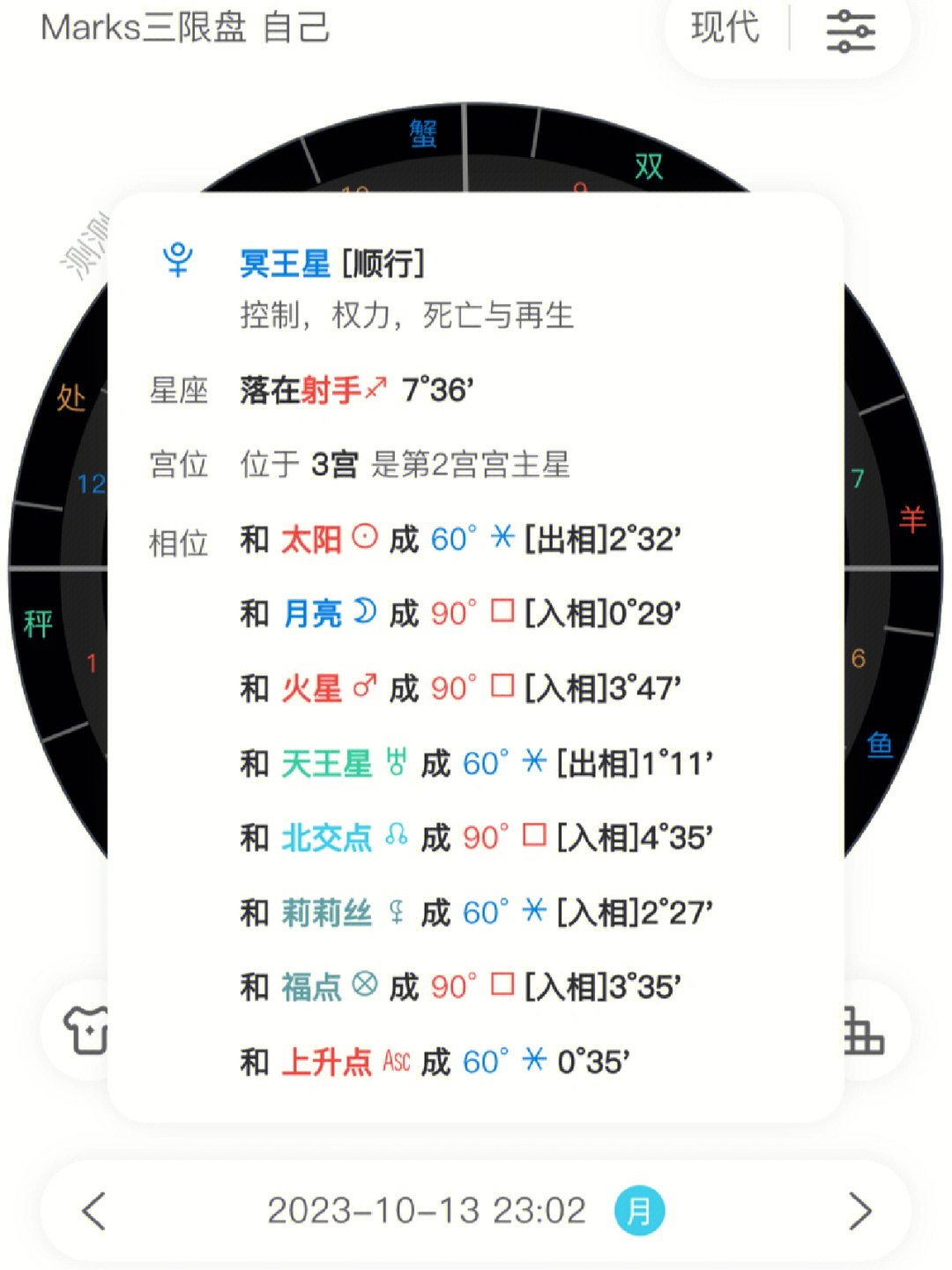The image size is (952, 1270).
Task: Switch the chart style via 现代 button
Action: 725,28
